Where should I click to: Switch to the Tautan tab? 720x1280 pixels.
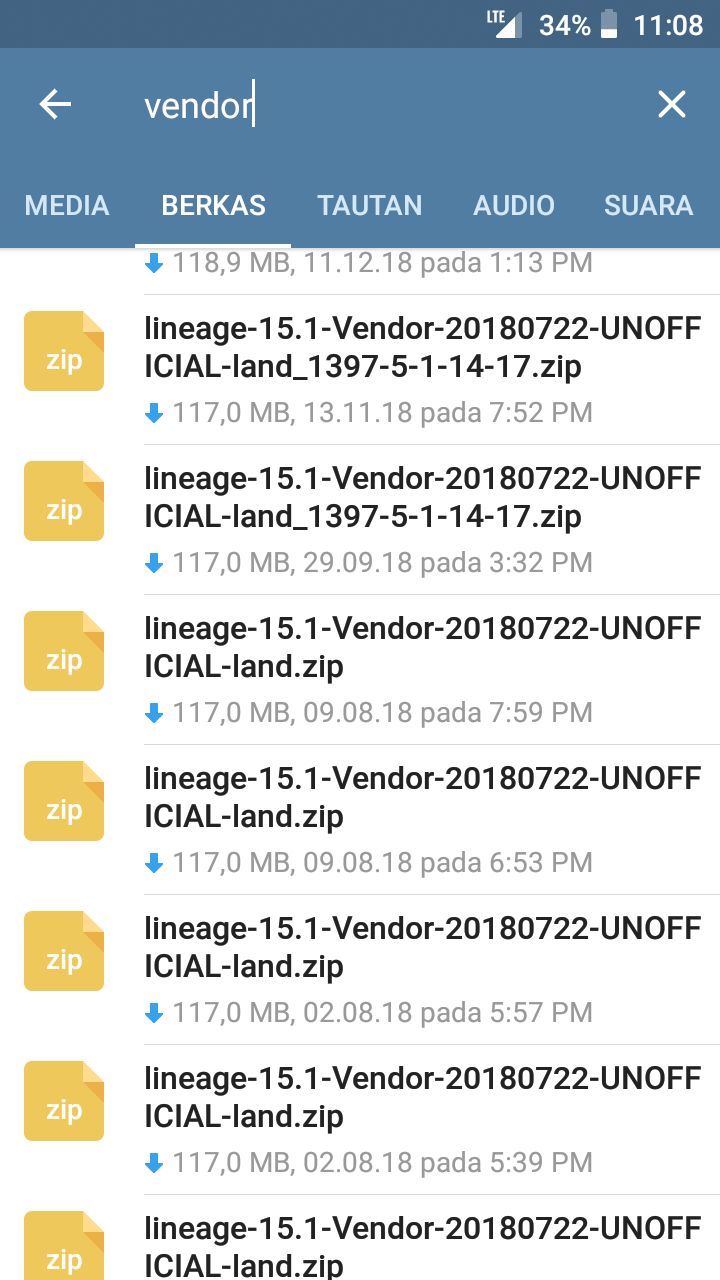pos(370,205)
